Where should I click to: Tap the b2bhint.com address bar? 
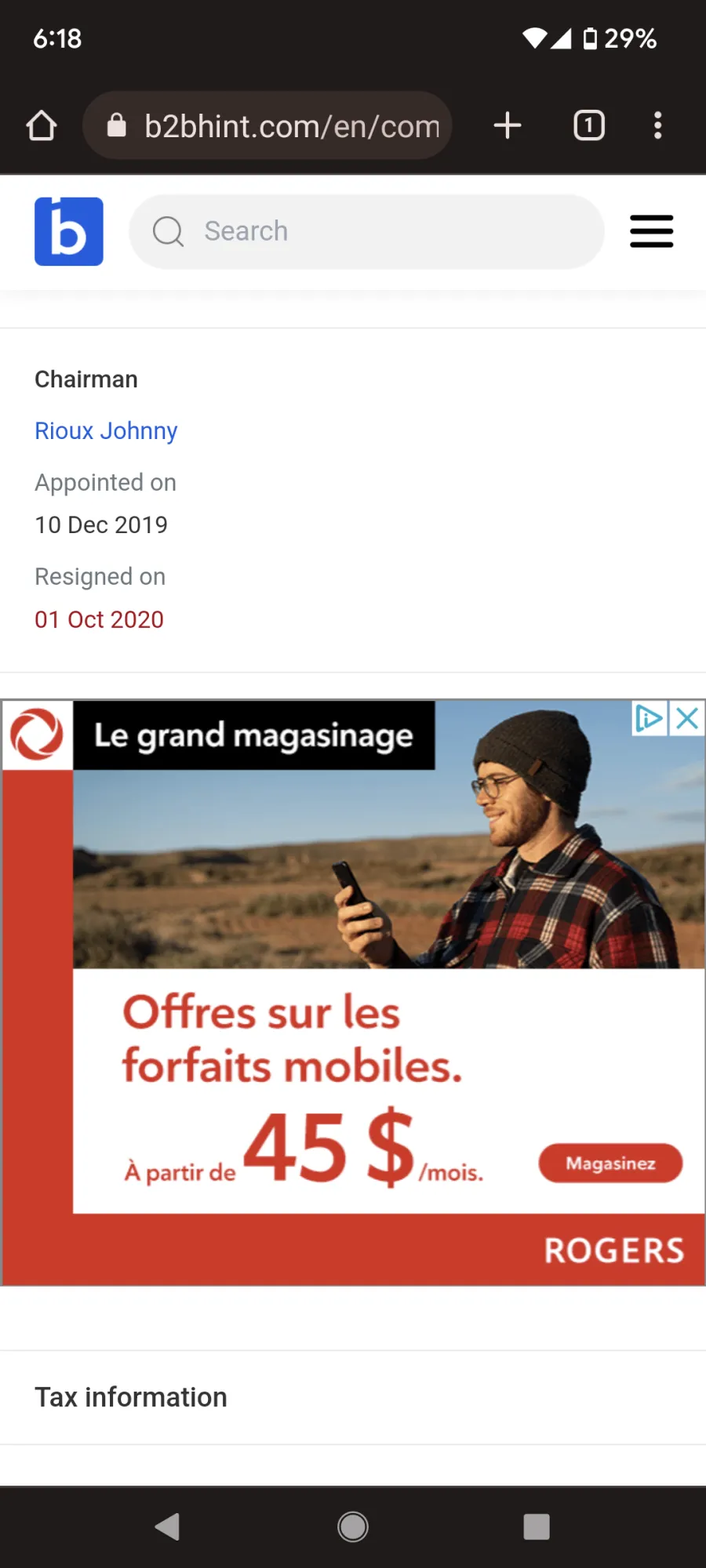click(267, 125)
